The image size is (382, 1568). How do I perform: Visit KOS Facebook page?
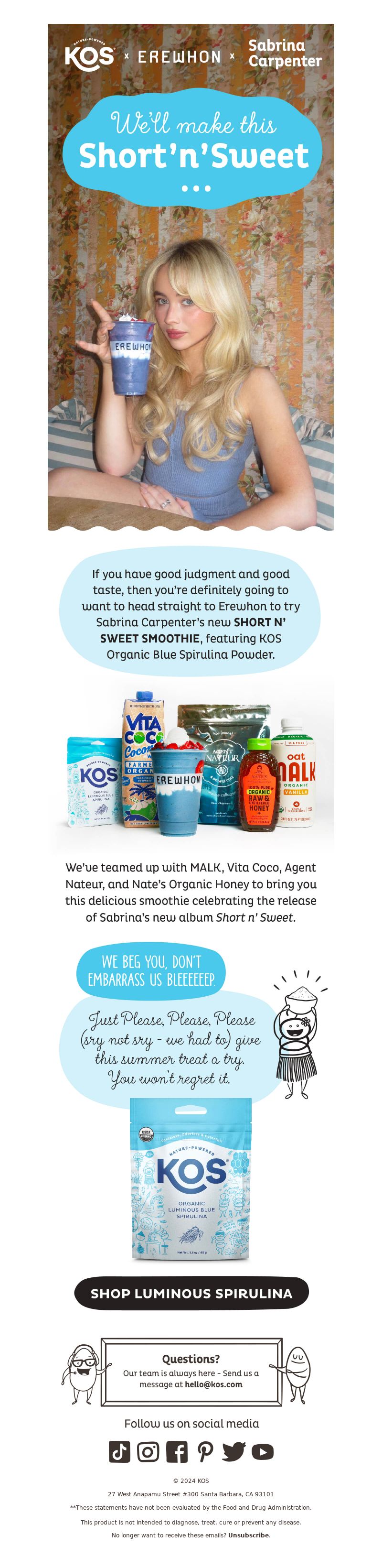176,1452
